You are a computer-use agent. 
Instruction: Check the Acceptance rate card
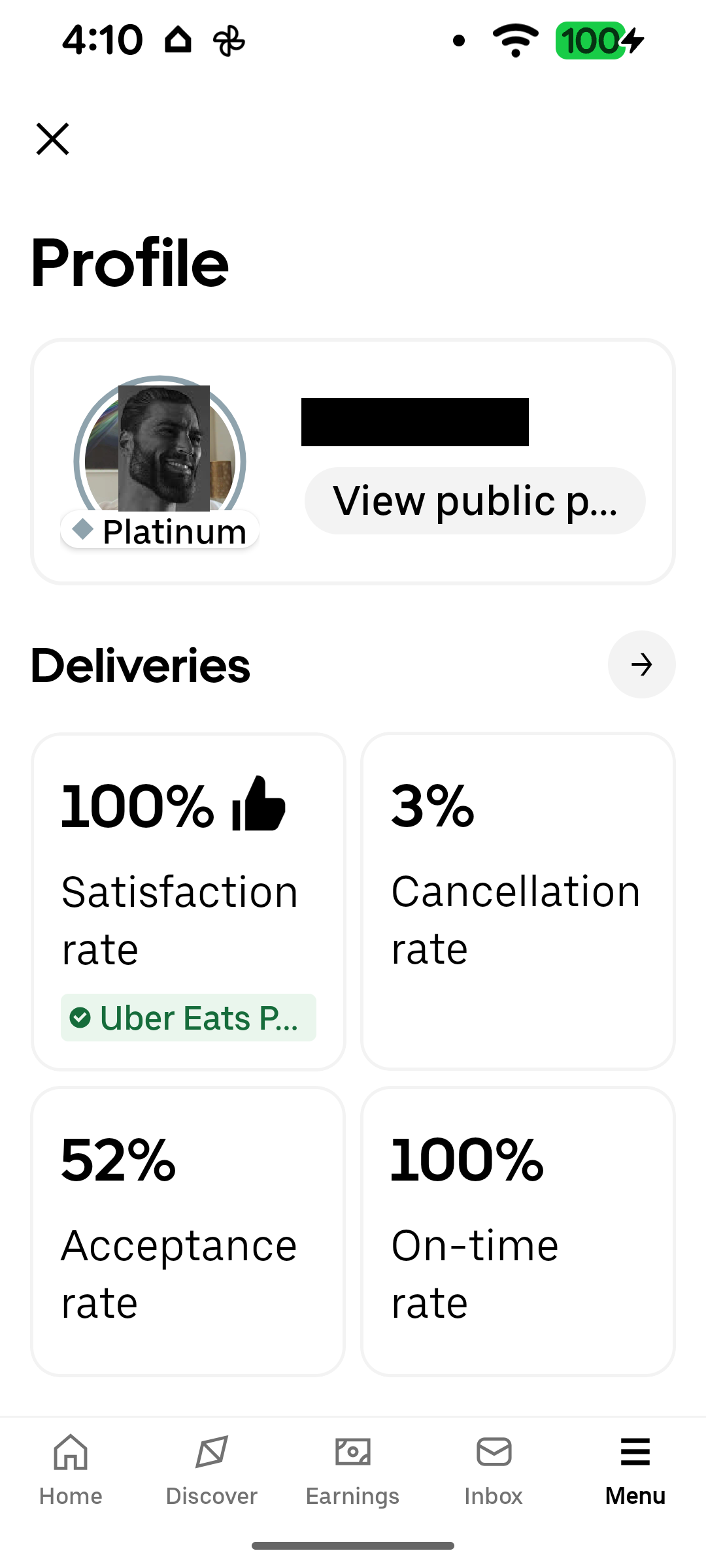[188, 1232]
